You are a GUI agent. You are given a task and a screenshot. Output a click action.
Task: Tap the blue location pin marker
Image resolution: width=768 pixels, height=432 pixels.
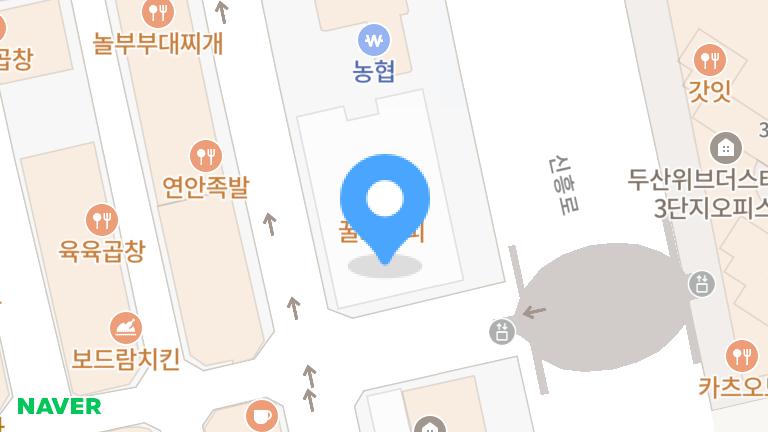(385, 203)
